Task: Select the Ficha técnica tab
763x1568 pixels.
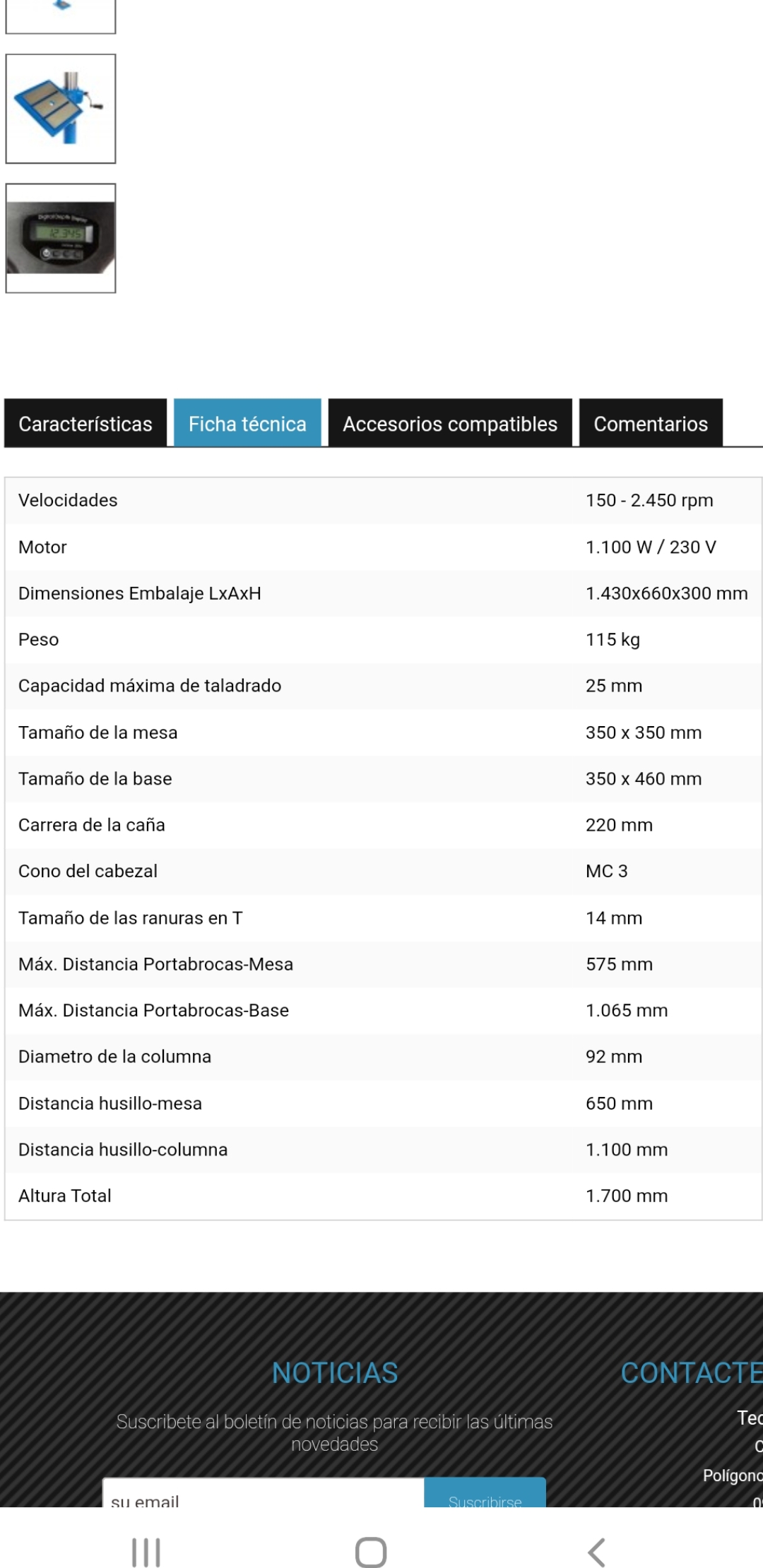Action: 247,423
